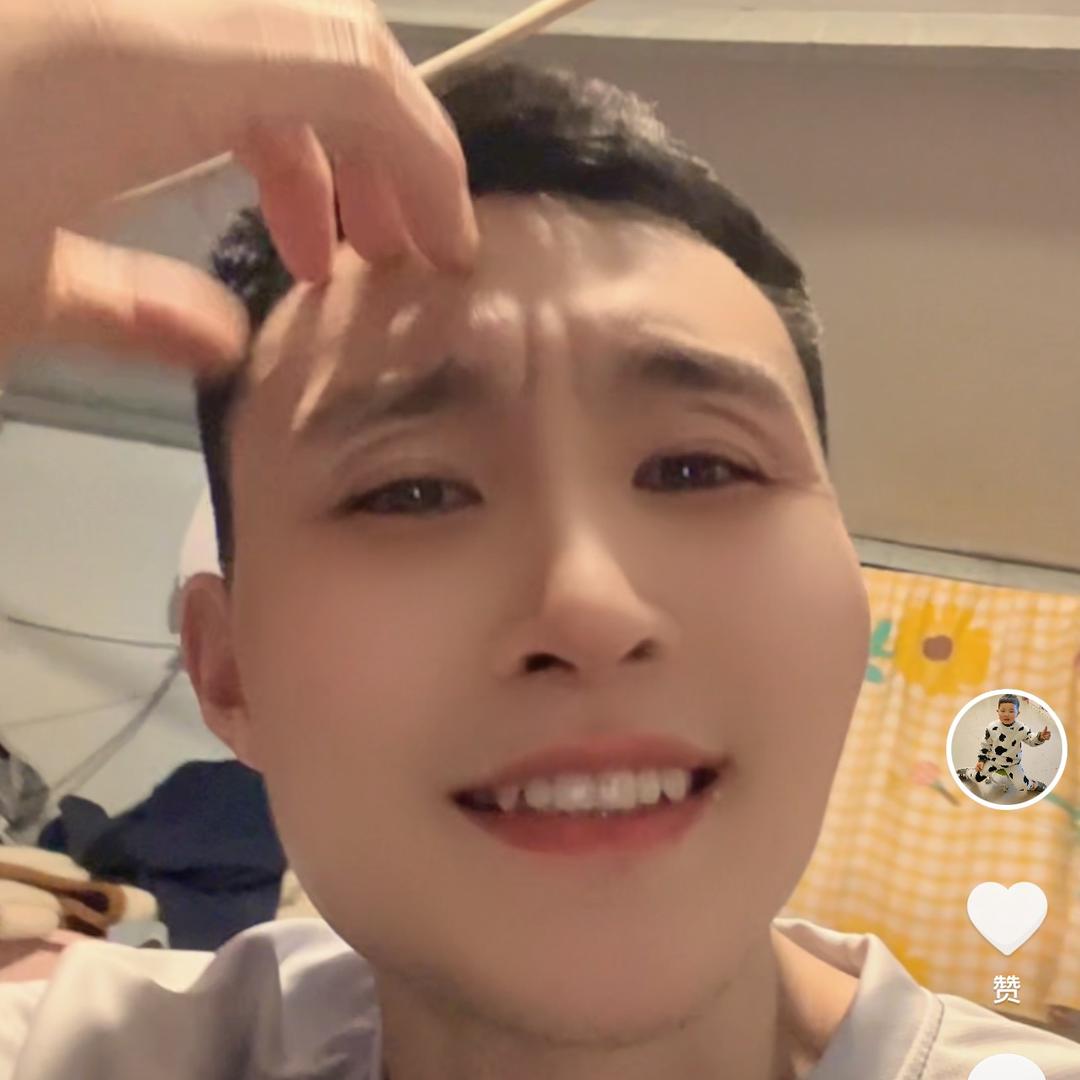The height and width of the screenshot is (1080, 1080).
Task: Open the creator's profile avatar
Action: (1006, 749)
